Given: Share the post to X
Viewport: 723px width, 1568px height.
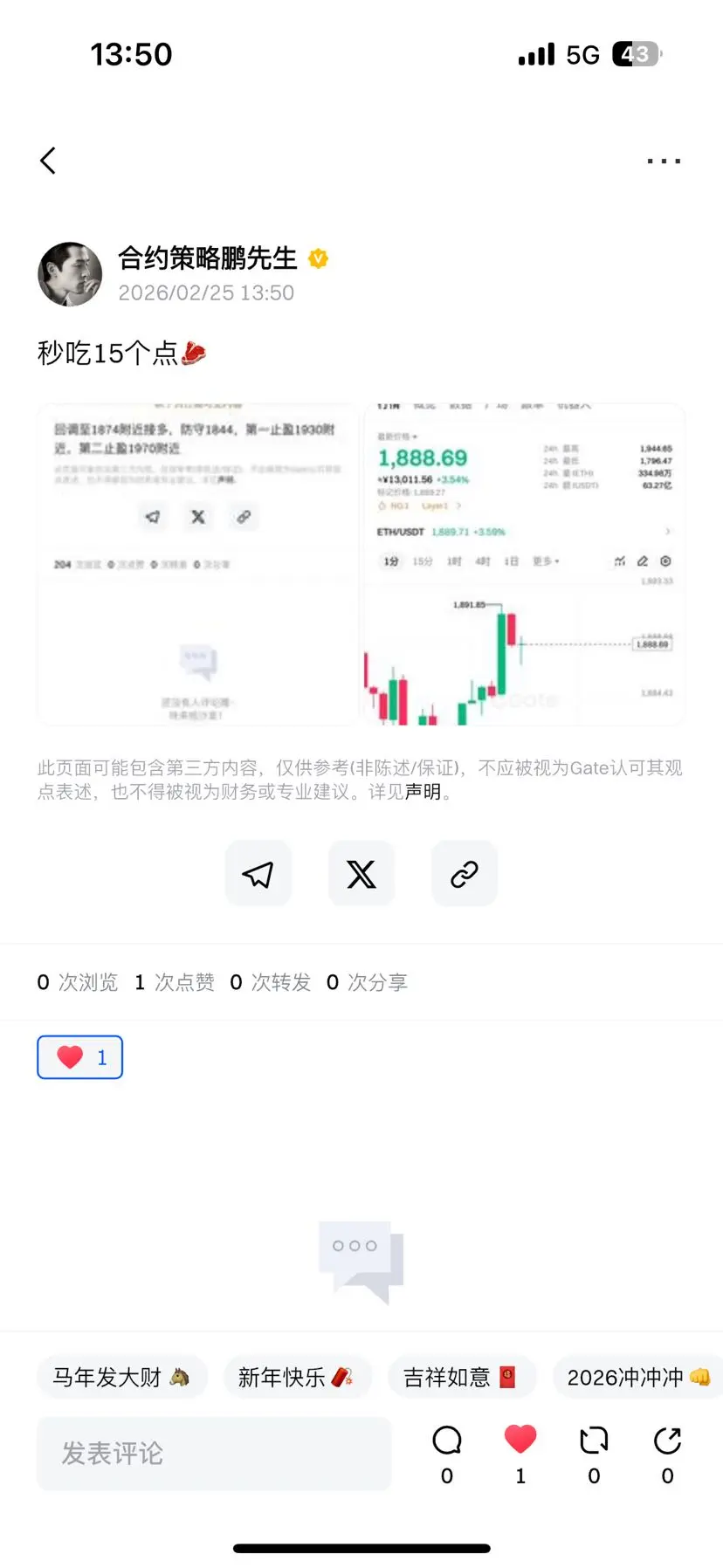Looking at the screenshot, I should pyautogui.click(x=361, y=874).
